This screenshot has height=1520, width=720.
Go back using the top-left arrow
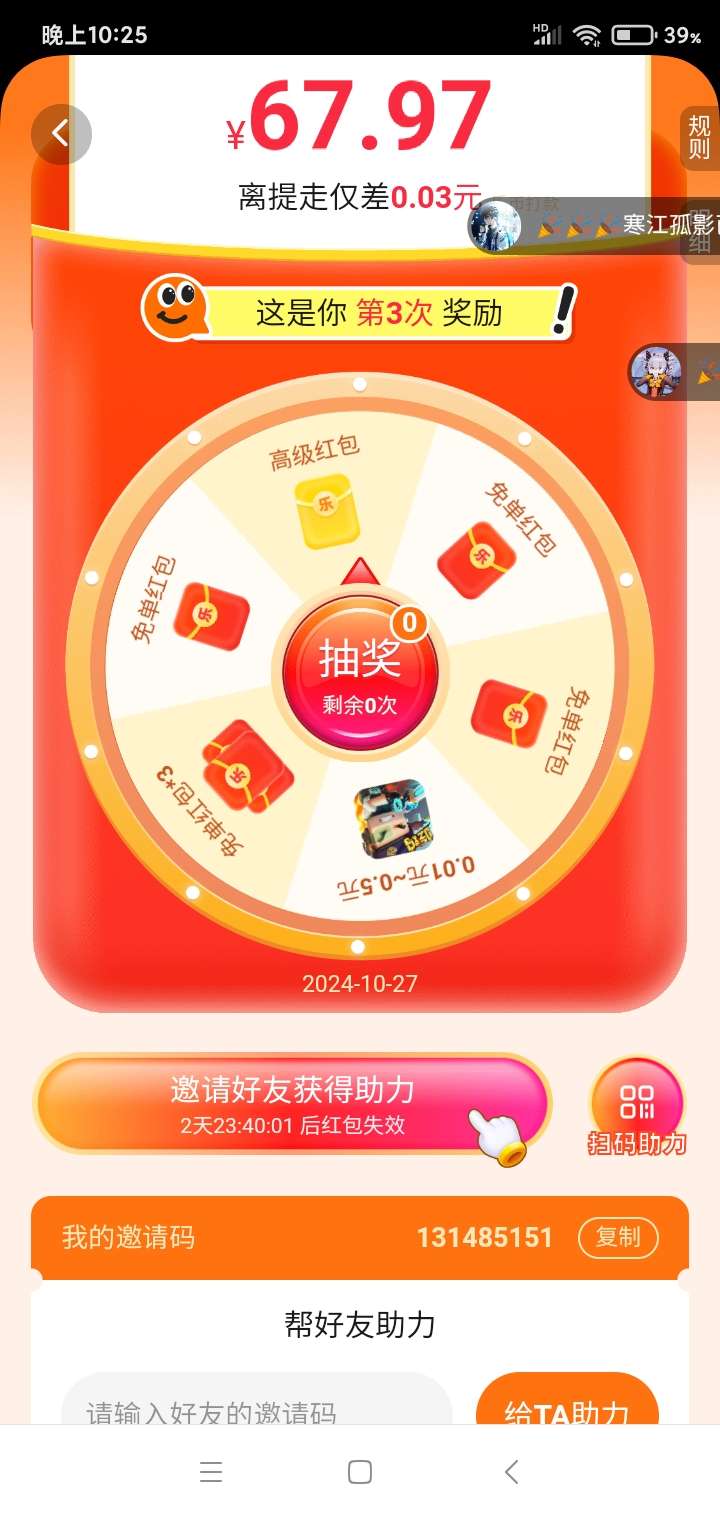61,133
